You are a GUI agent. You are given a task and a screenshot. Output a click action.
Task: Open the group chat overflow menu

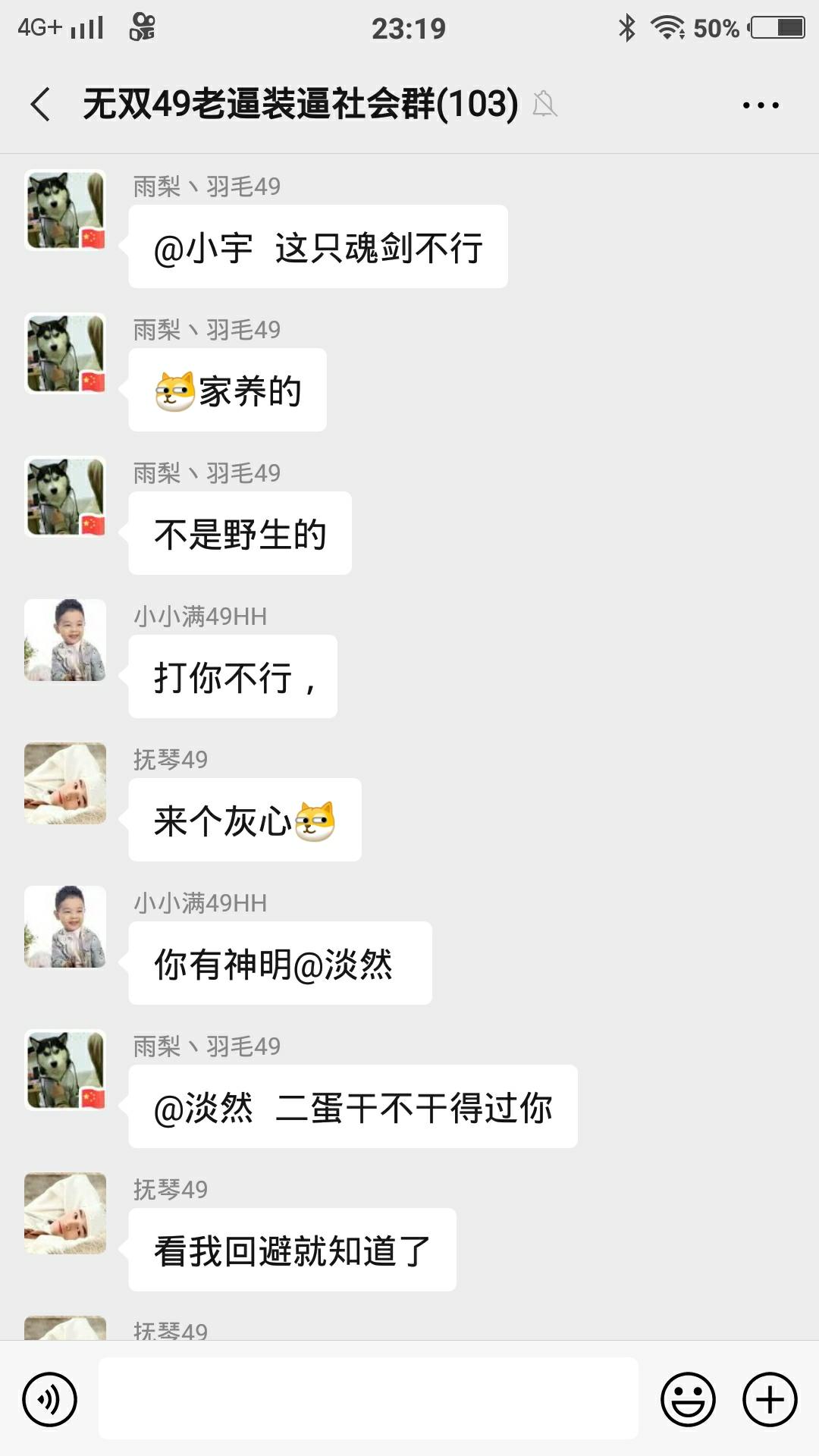click(760, 105)
